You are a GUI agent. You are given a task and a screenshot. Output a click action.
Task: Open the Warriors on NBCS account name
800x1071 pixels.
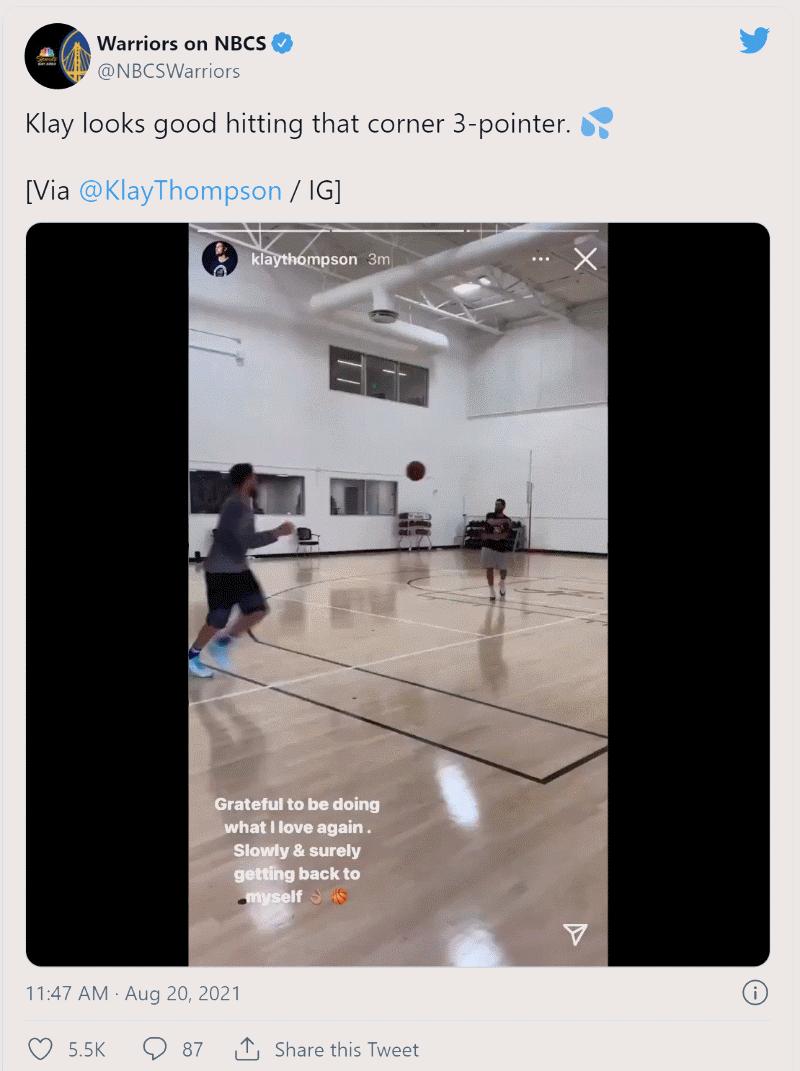(181, 45)
